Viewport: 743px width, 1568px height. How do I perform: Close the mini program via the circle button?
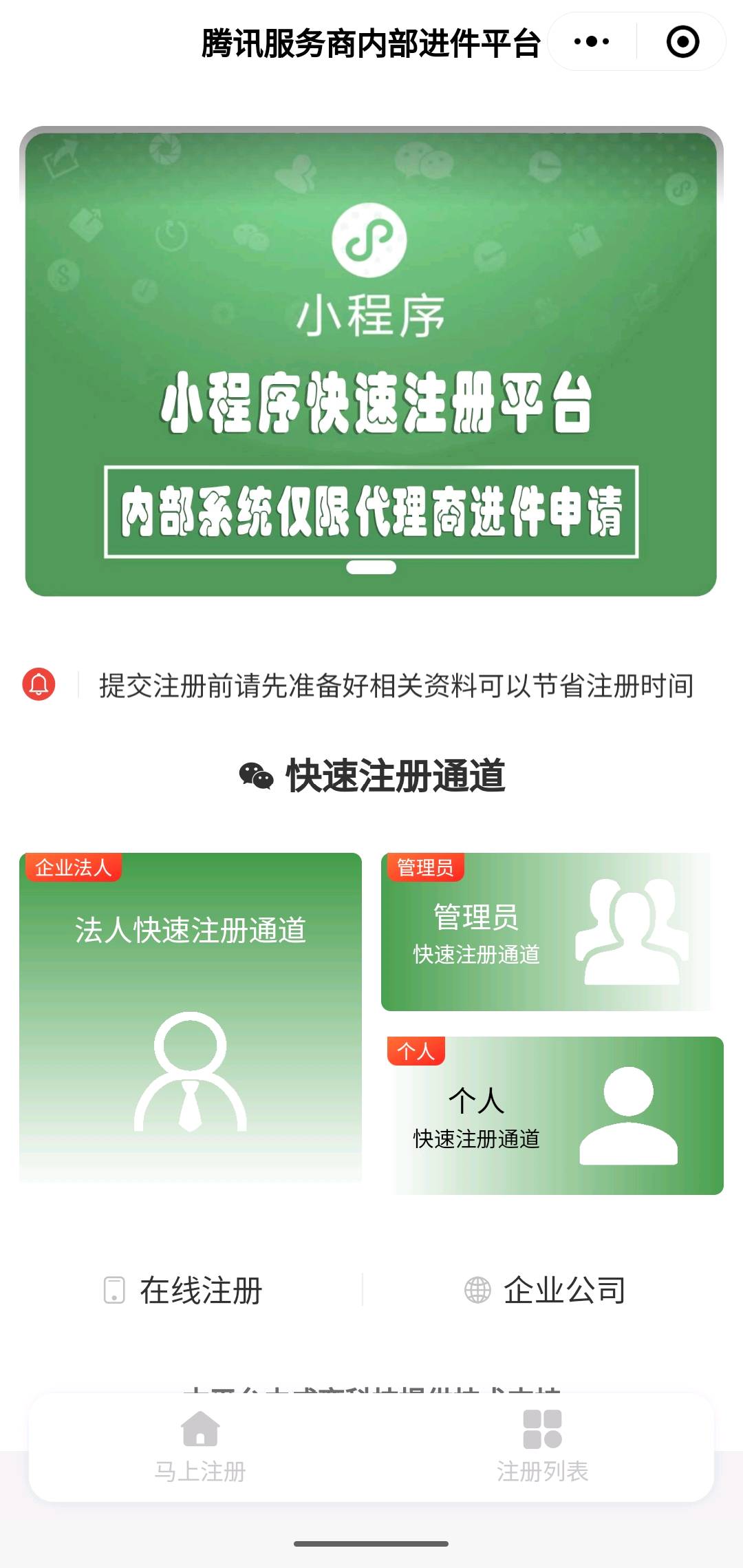[x=682, y=41]
